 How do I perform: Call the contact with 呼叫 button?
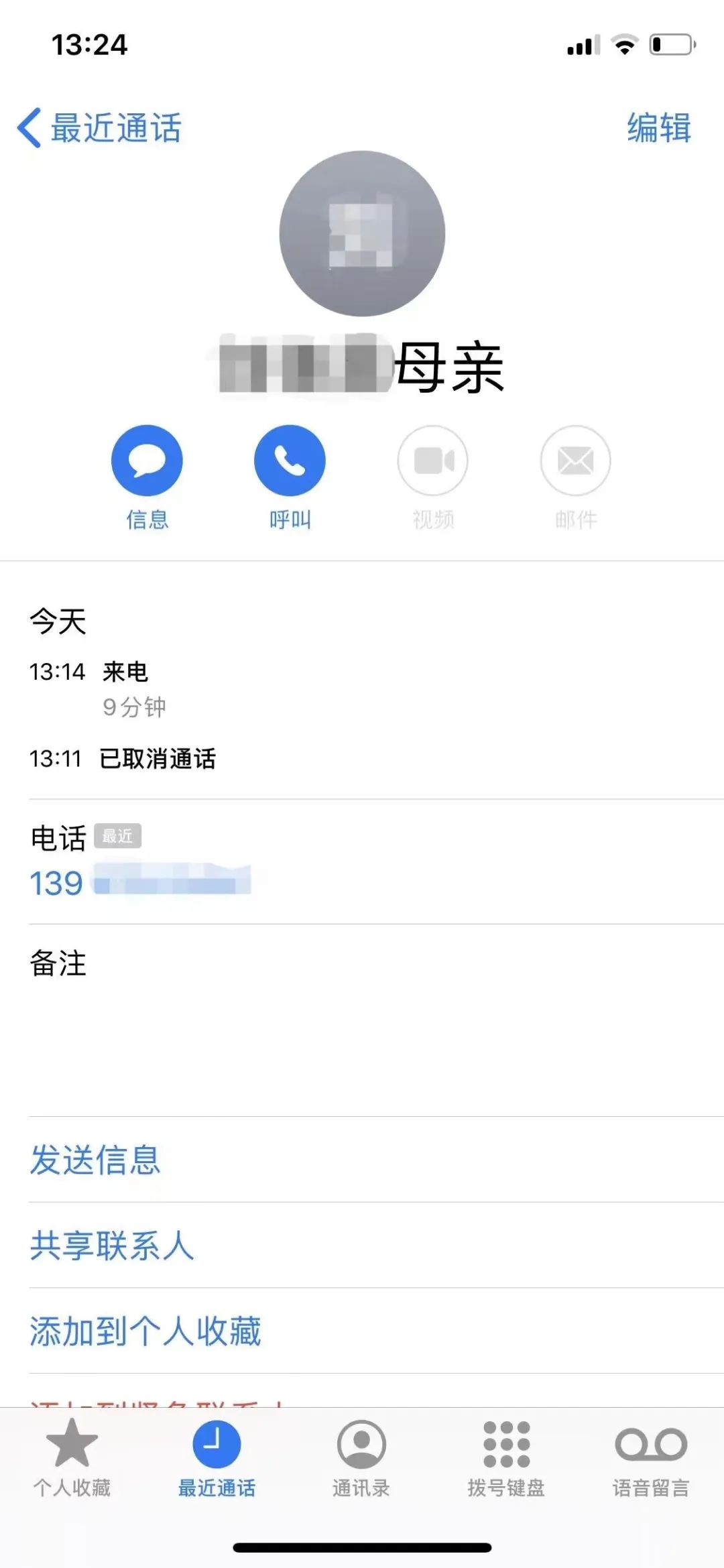click(x=290, y=461)
